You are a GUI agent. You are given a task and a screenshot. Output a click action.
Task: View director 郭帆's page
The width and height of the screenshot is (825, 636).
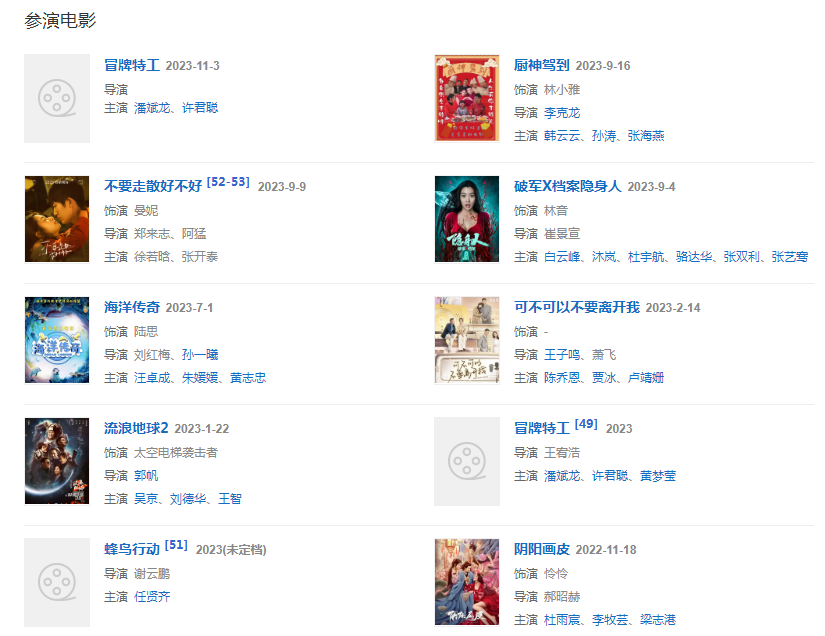[x=146, y=475]
